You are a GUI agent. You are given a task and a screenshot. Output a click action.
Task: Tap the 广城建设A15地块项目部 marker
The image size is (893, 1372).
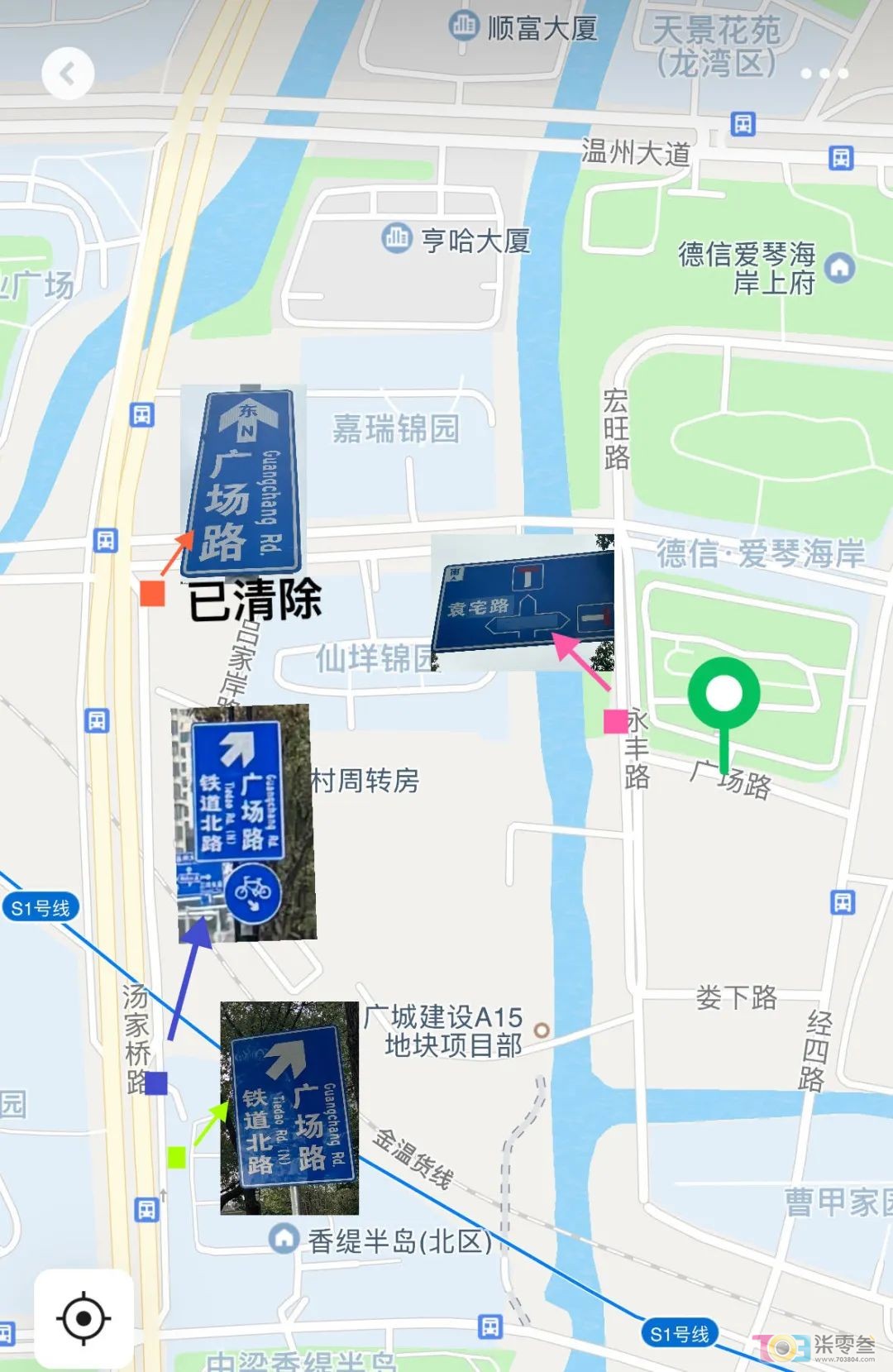pyautogui.click(x=542, y=1030)
